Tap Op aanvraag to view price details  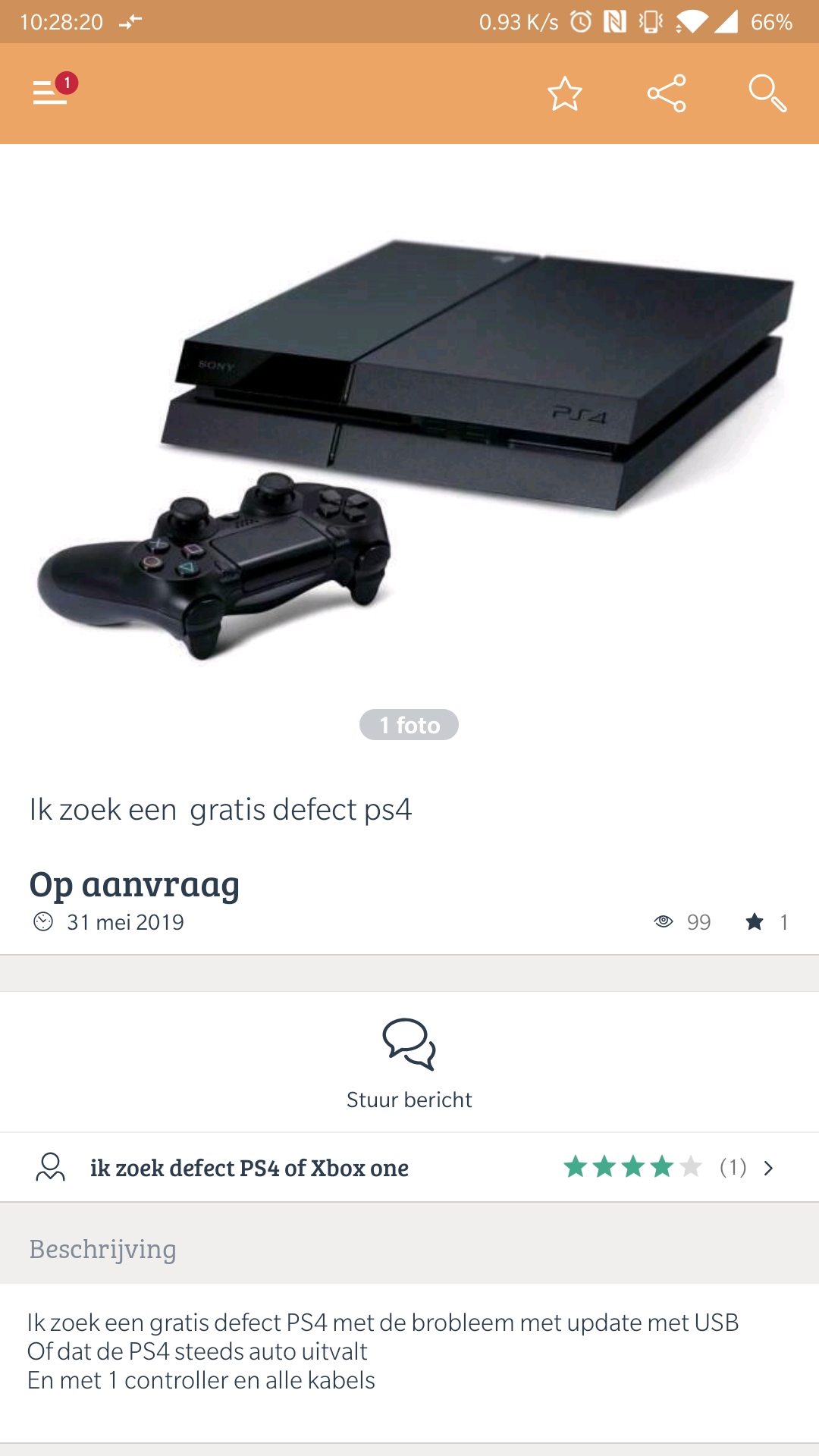click(x=135, y=882)
